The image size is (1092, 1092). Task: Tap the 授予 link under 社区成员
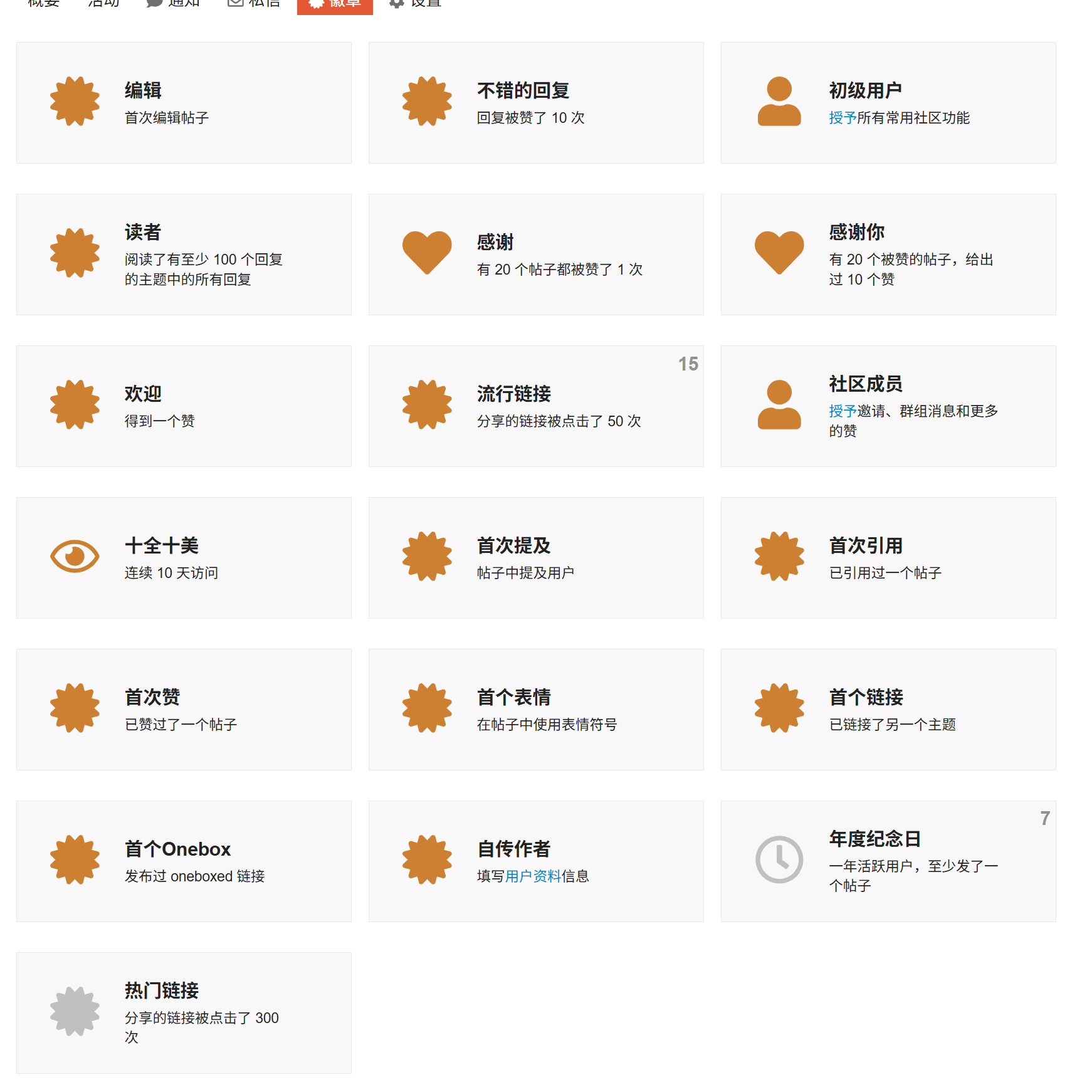click(x=842, y=411)
